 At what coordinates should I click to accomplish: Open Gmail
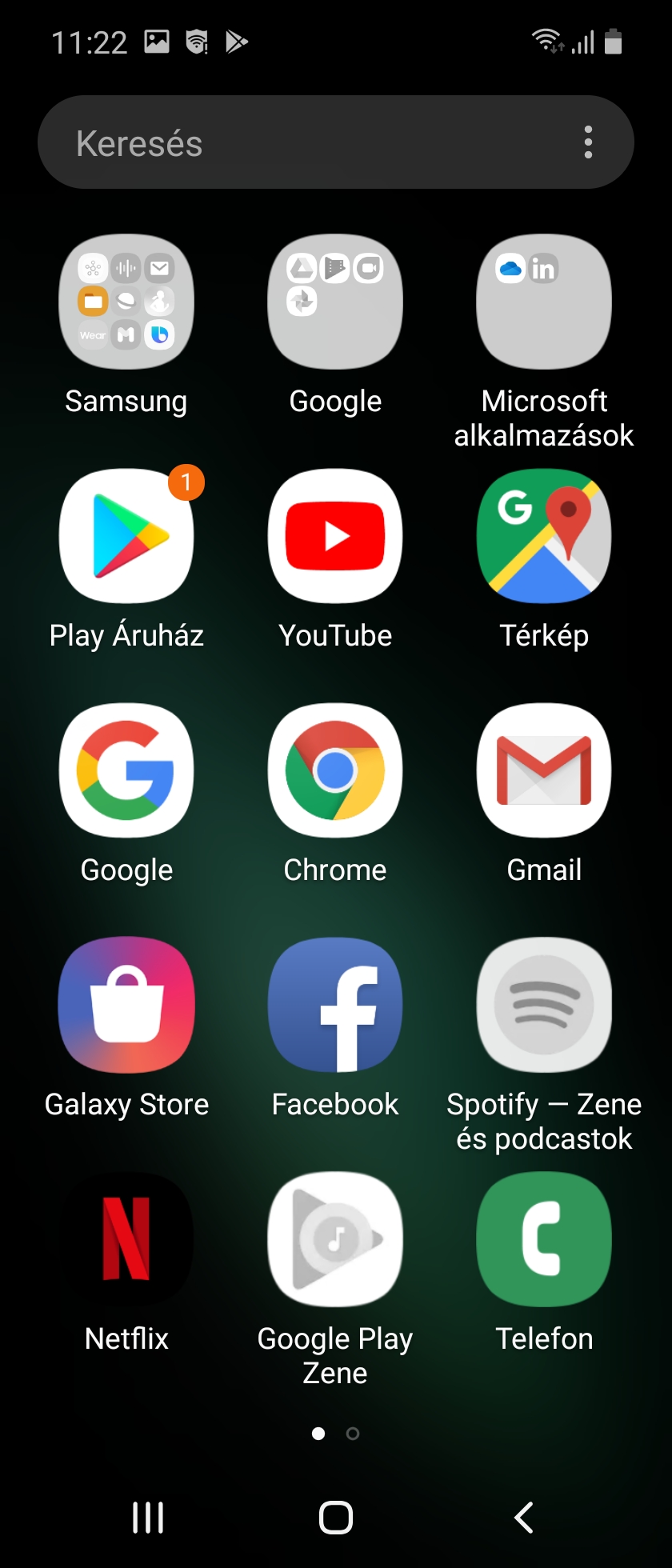[544, 770]
